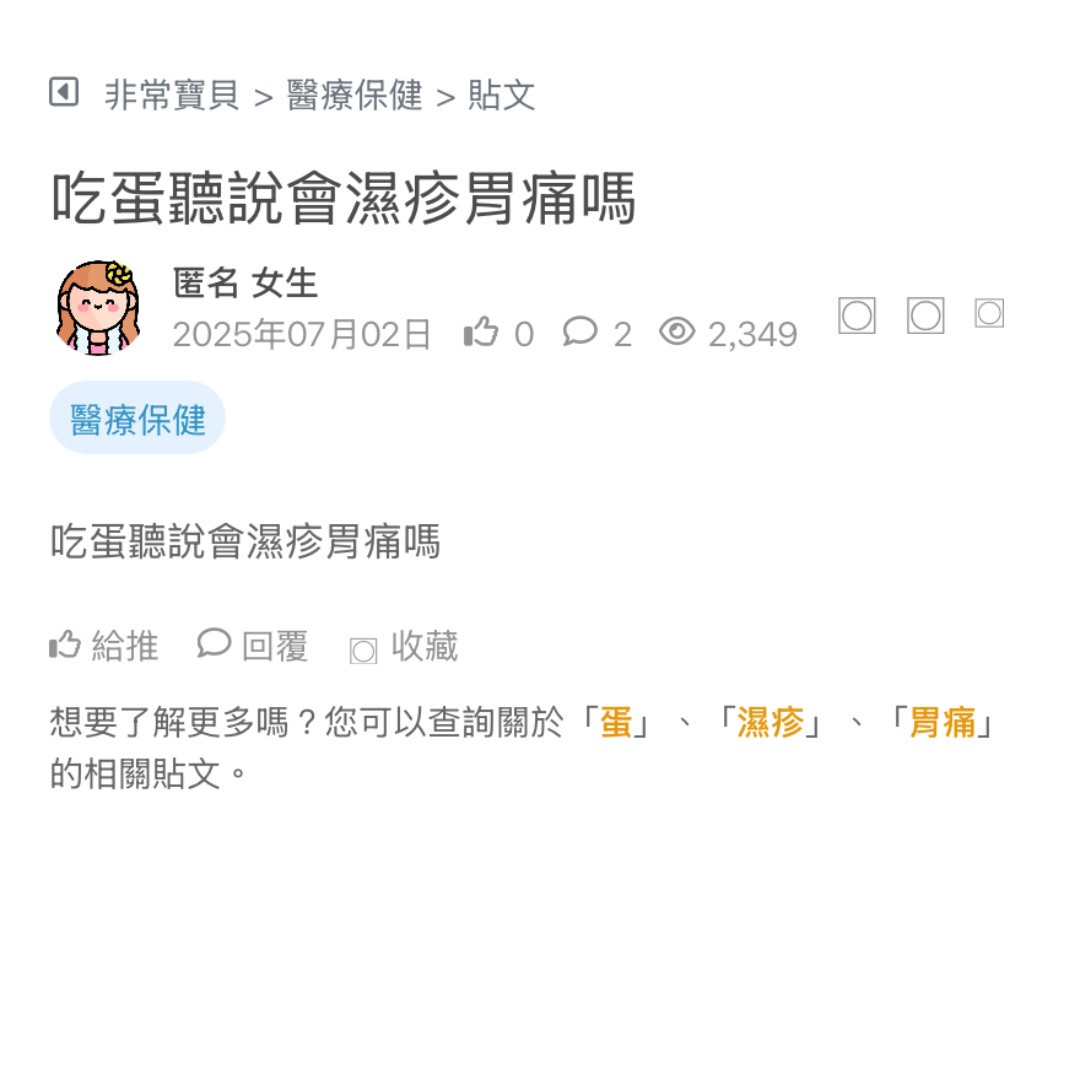Save the post with 收藏
Image resolution: width=1080 pixels, height=1080 pixels.
404,648
